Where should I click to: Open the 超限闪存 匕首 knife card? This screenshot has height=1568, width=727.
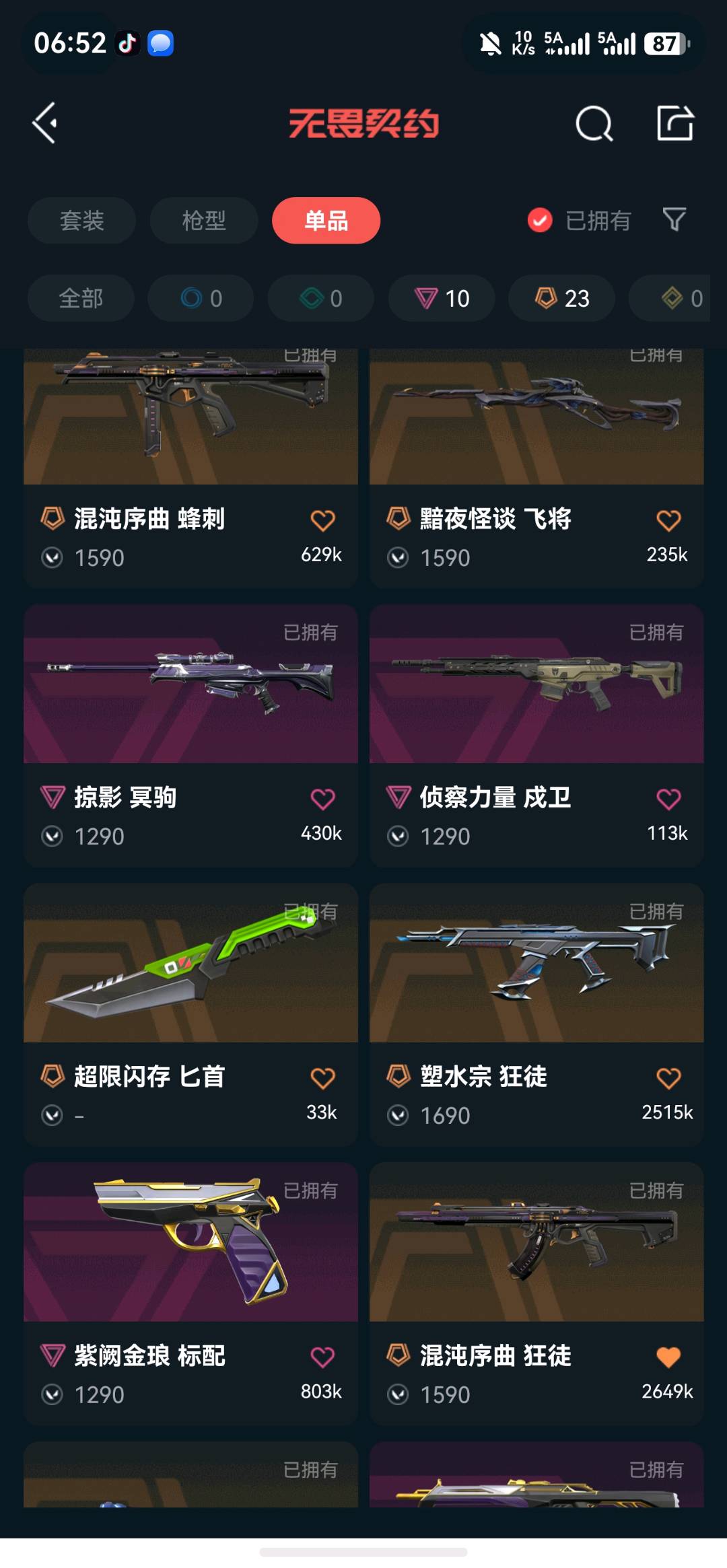tap(191, 1015)
